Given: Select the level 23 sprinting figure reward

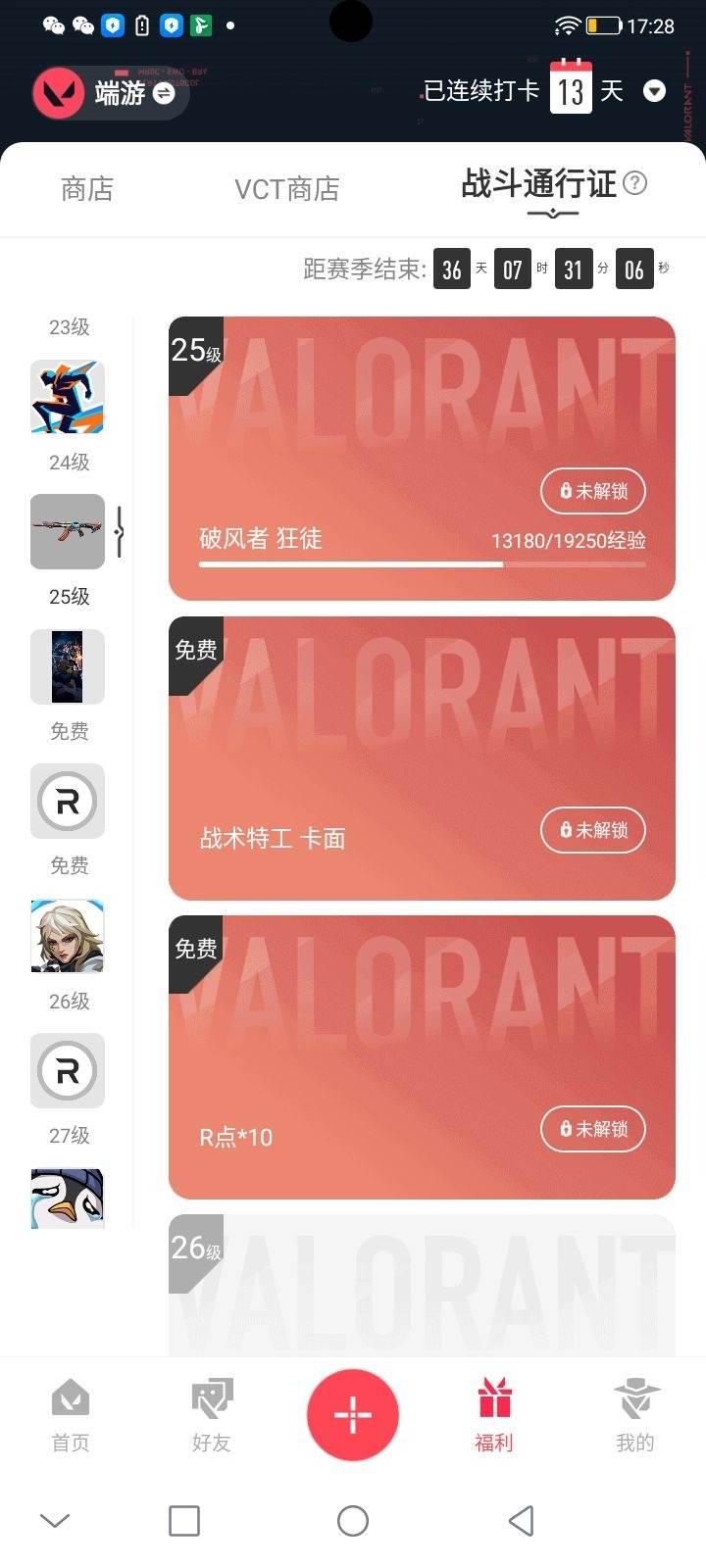Looking at the screenshot, I should click(68, 397).
